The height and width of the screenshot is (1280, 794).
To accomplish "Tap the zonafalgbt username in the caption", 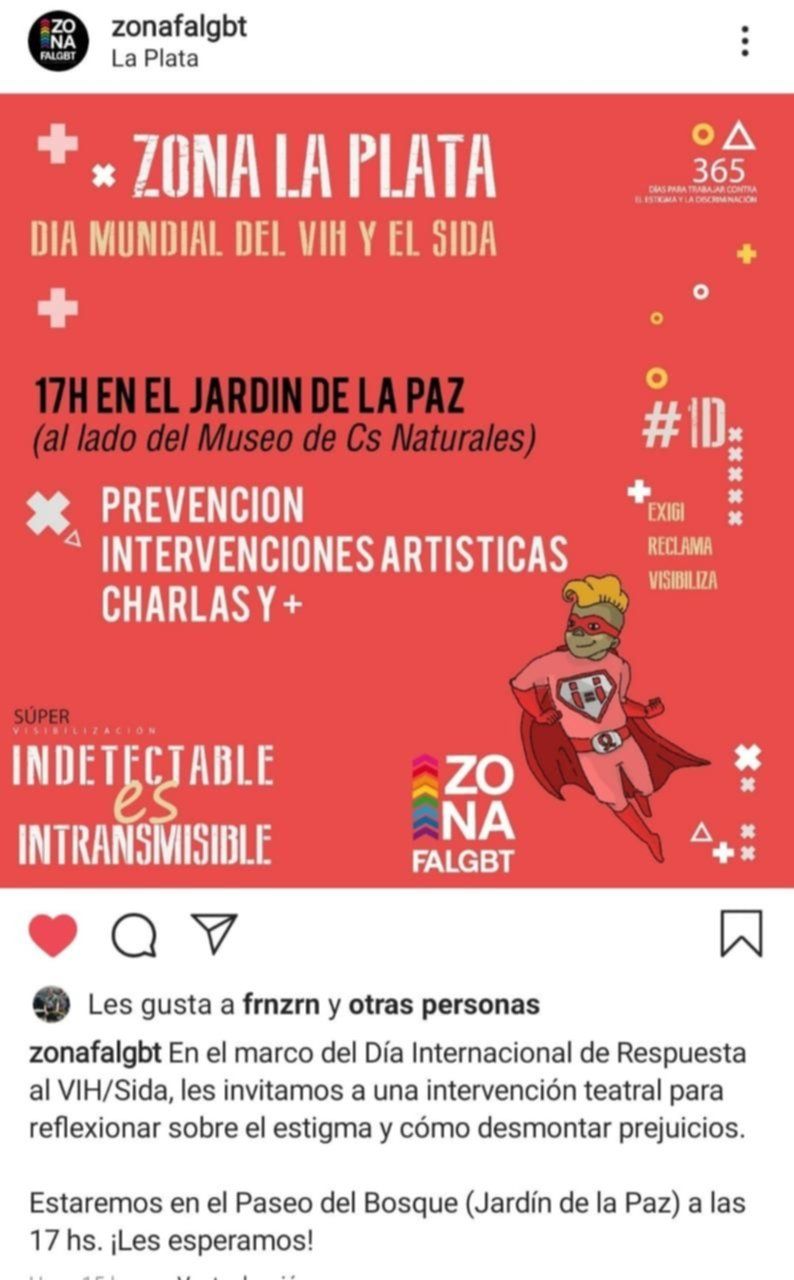I will pyautogui.click(x=94, y=1053).
